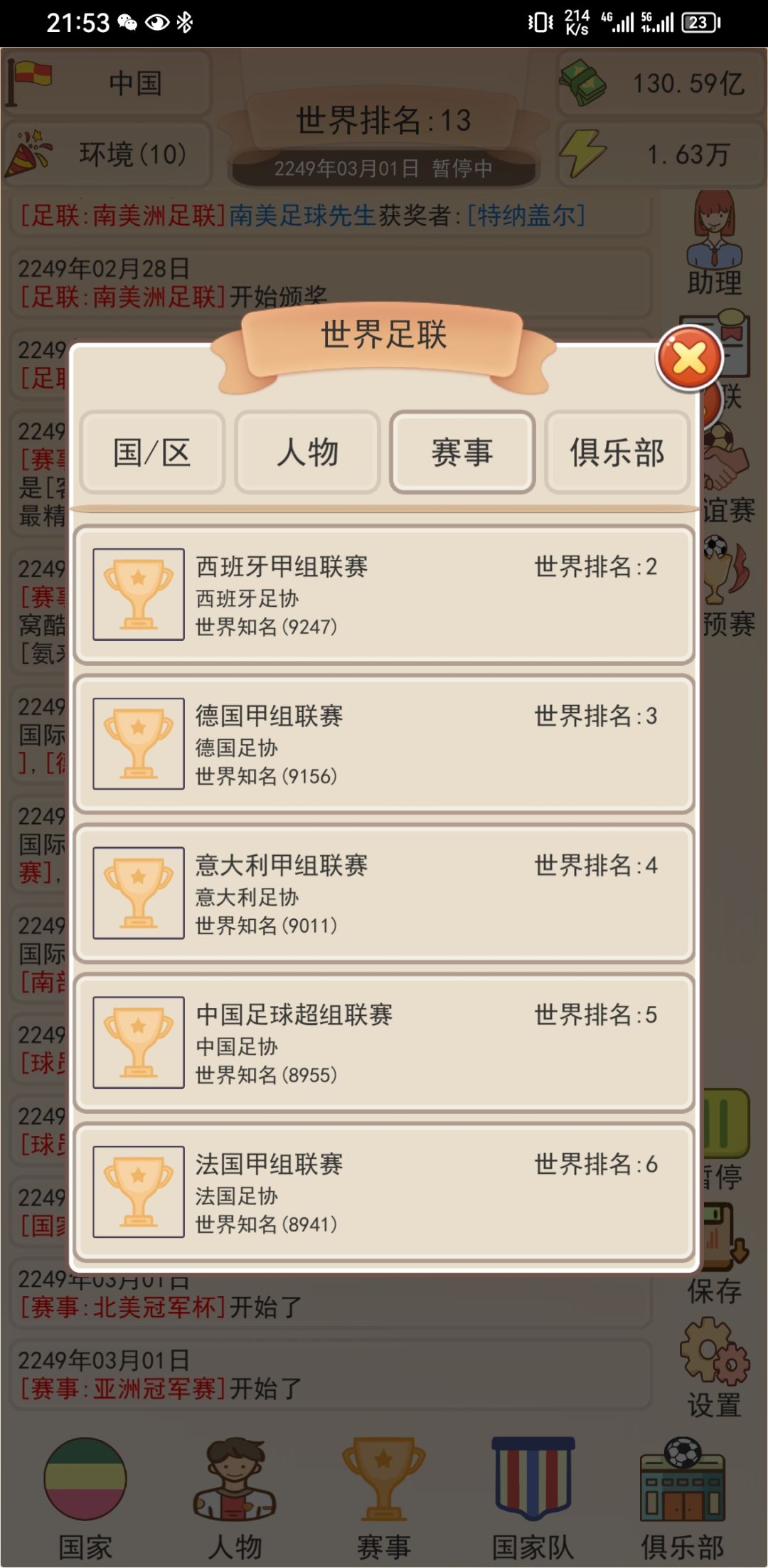Click the 中国 flag banner
The image size is (768, 1568).
point(107,82)
